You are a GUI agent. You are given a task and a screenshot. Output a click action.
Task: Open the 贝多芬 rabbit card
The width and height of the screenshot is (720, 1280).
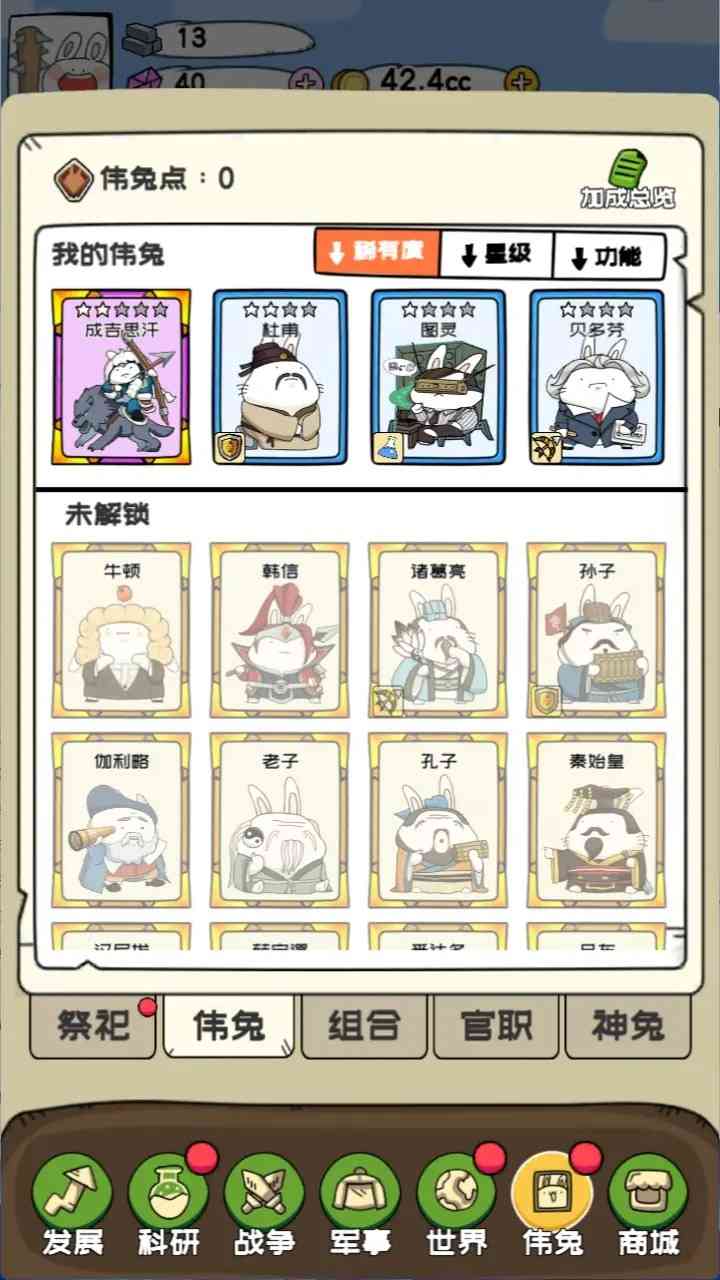pyautogui.click(x=596, y=378)
